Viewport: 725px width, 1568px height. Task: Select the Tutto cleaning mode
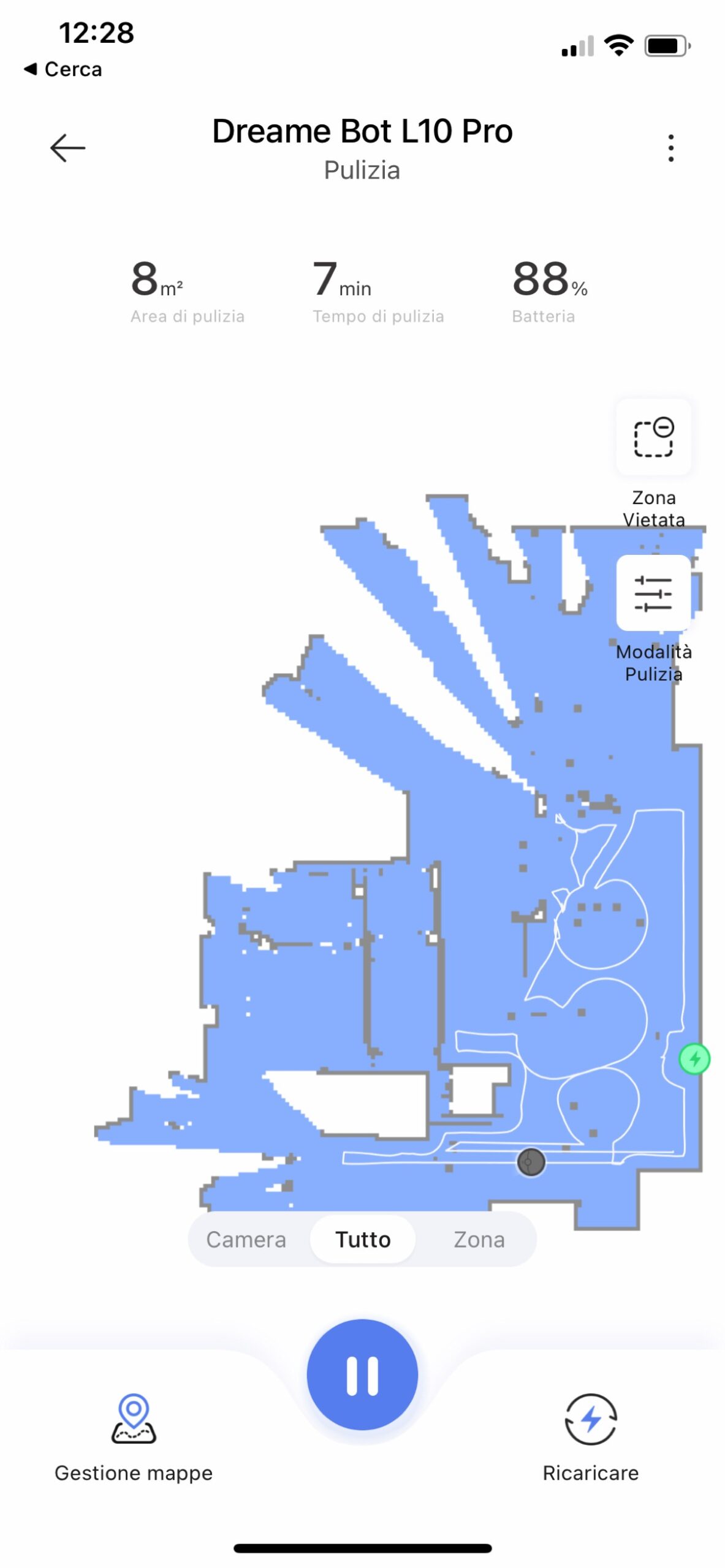click(363, 1239)
